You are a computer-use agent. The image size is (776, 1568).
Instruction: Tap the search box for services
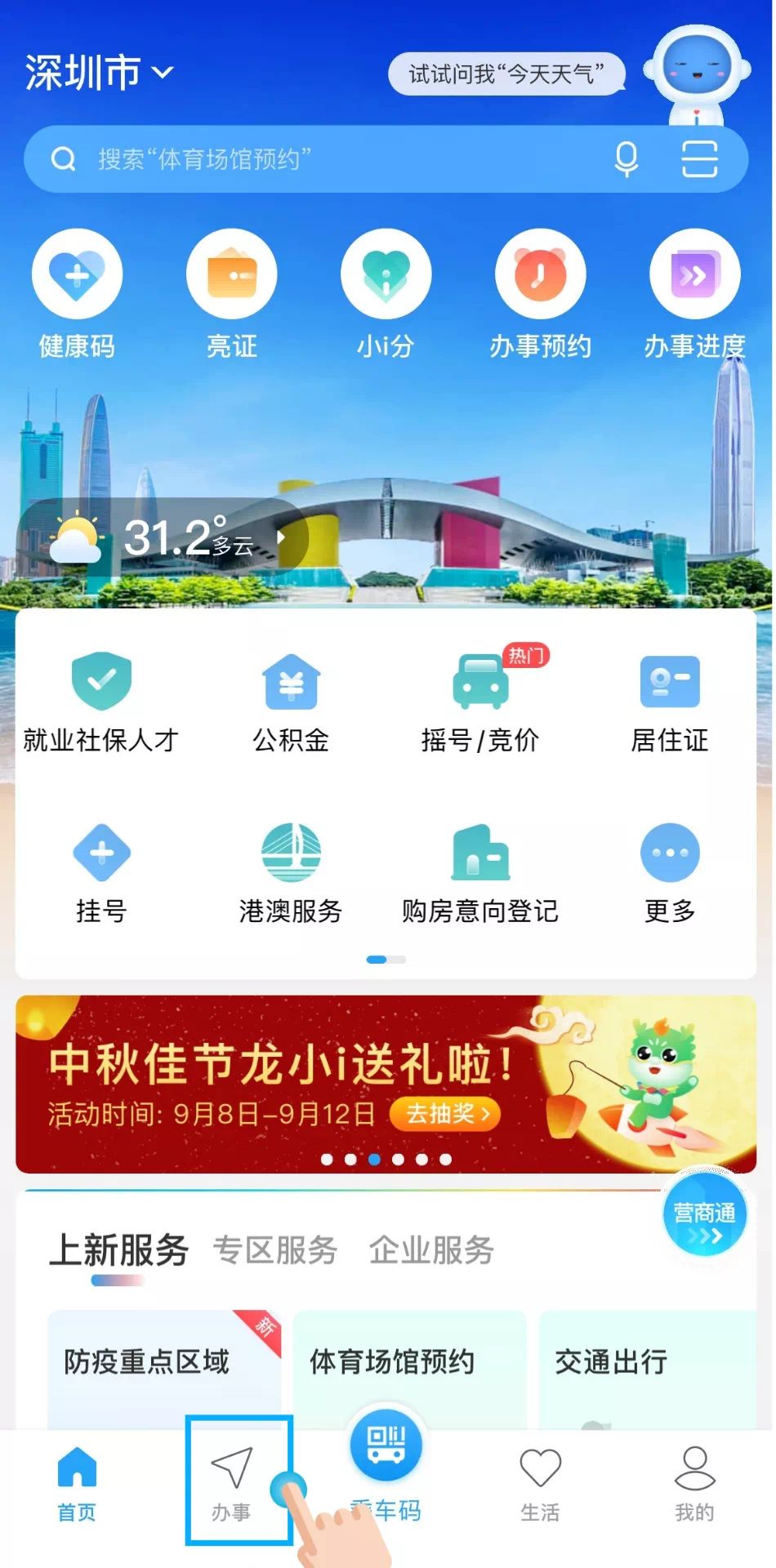[327, 159]
